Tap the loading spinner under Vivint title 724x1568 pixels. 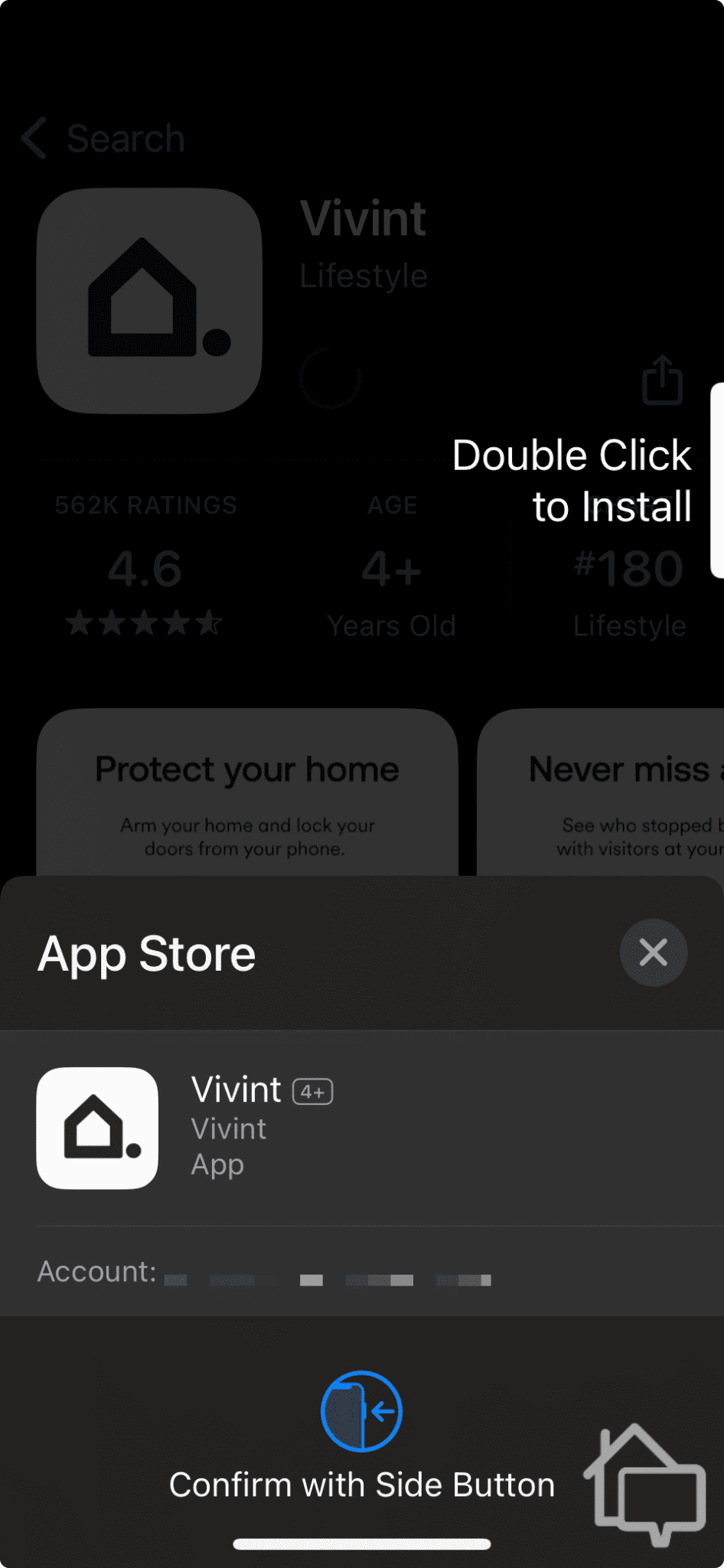[331, 378]
